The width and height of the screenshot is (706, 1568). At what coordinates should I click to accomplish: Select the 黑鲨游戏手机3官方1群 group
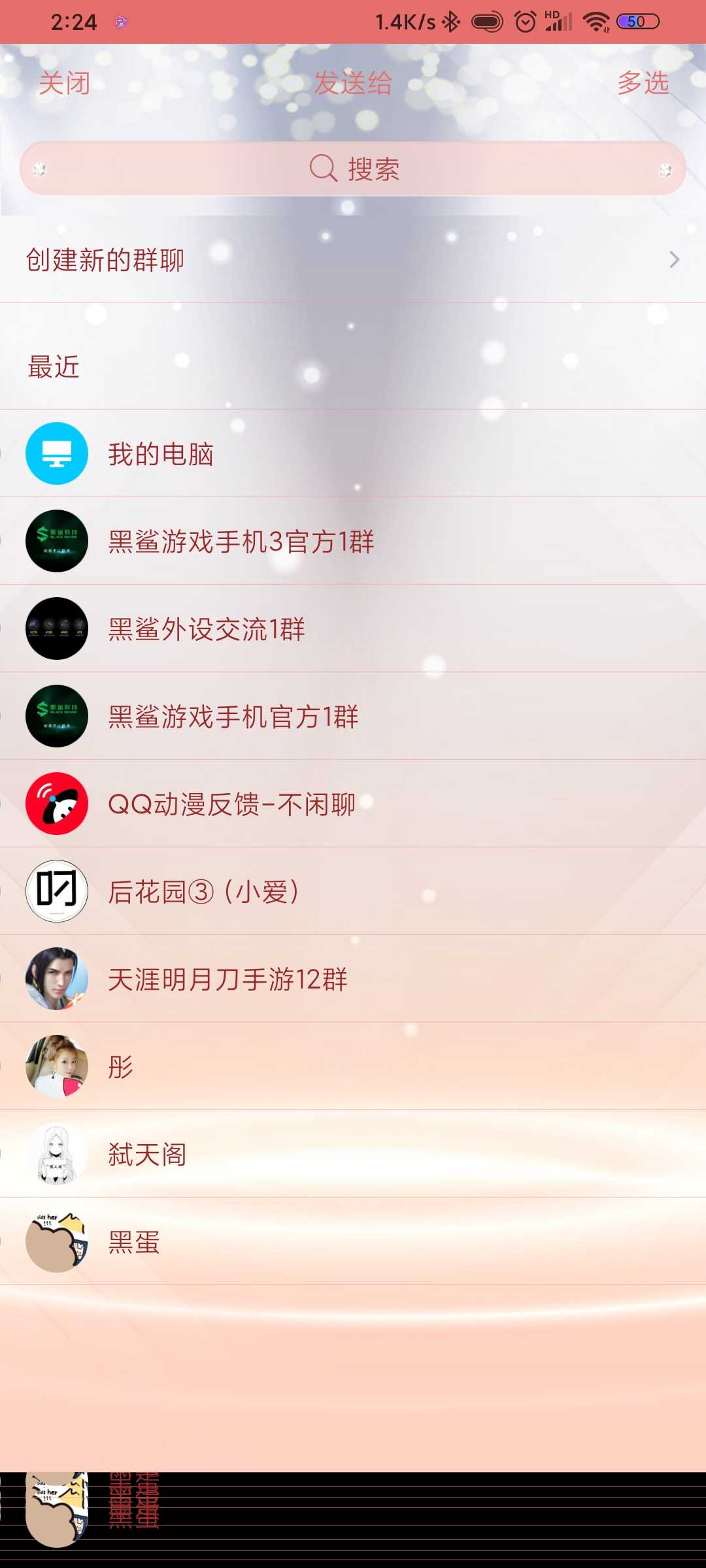tap(353, 541)
